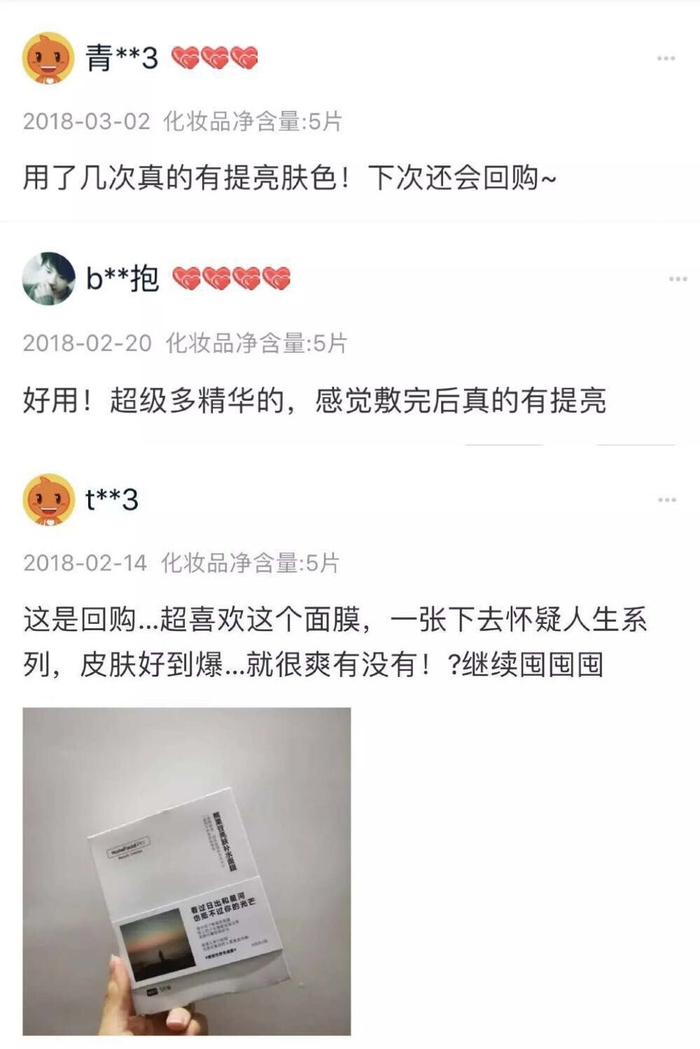700x1049 pixels.
Task: Open the overflow menu on t**3's review
Action: tap(666, 500)
